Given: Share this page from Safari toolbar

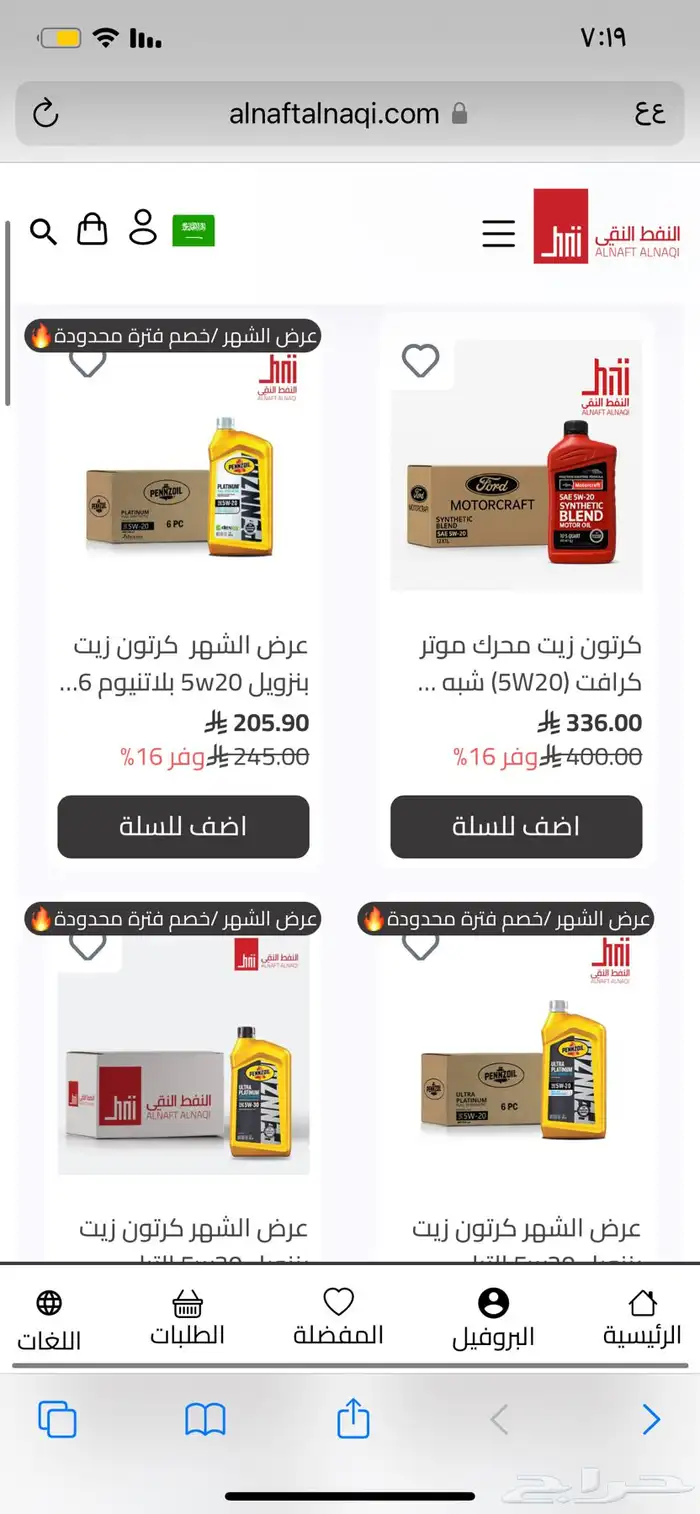Looking at the screenshot, I should (x=353, y=1419).
